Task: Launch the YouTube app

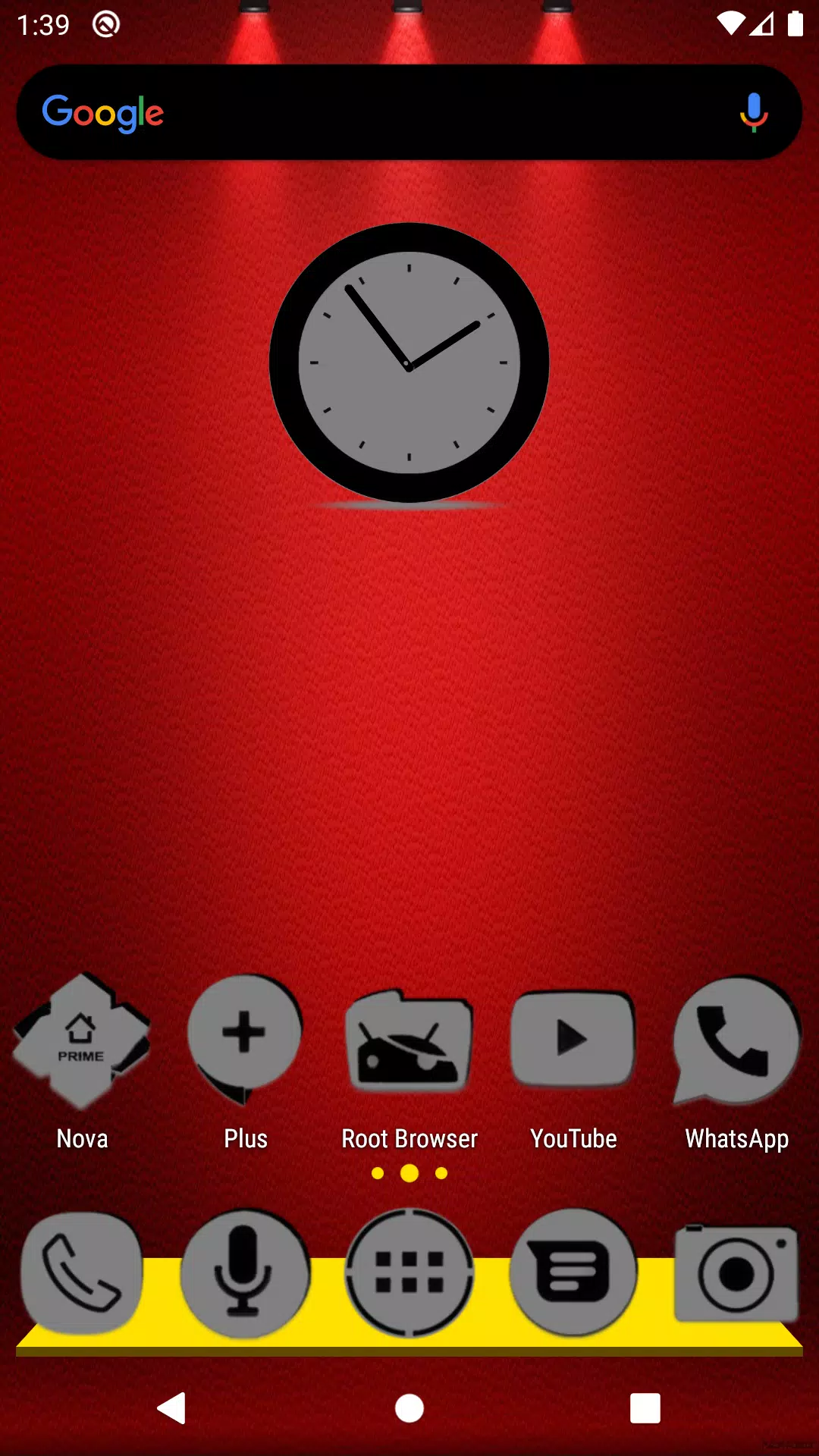Action: click(x=573, y=1039)
